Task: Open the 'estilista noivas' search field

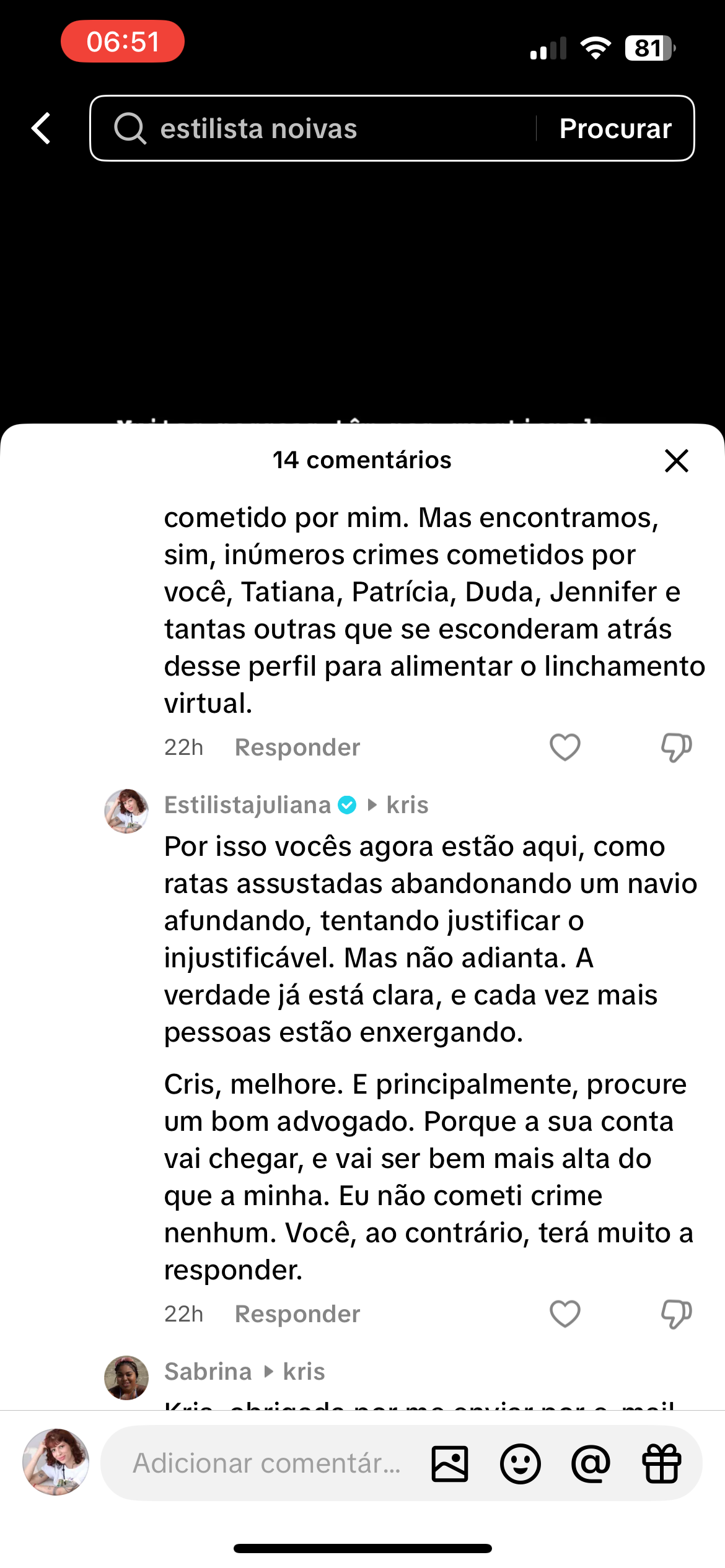Action: [310, 129]
